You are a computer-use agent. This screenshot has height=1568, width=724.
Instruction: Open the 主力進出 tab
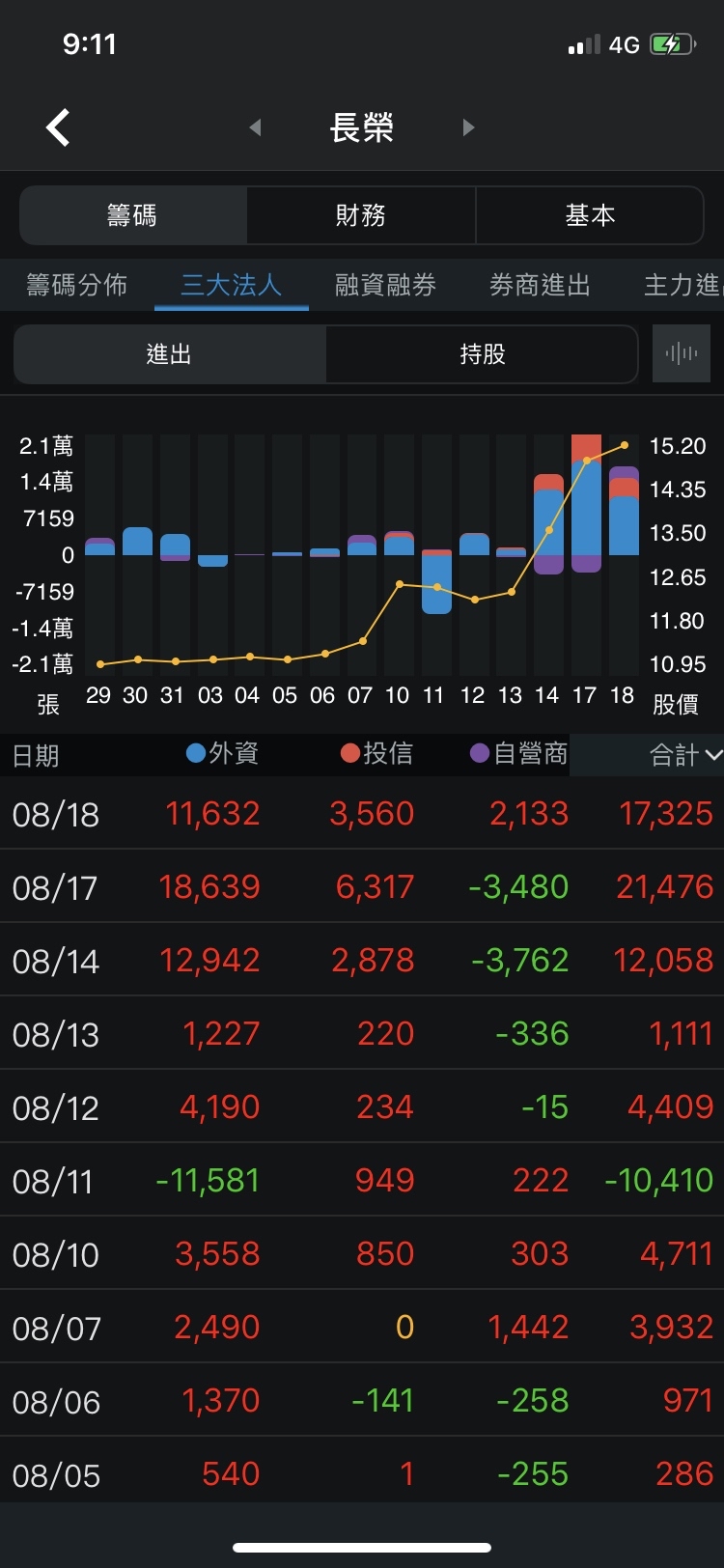pos(682,285)
